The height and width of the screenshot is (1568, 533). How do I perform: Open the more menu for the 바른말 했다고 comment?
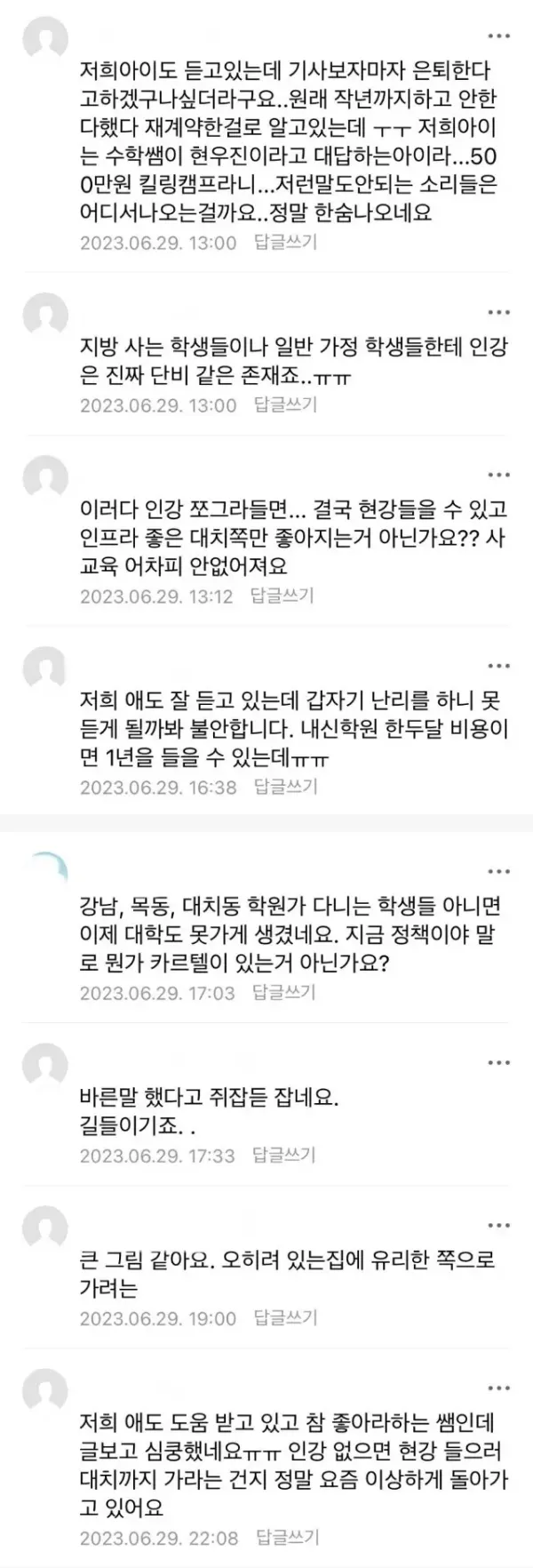click(500, 1063)
